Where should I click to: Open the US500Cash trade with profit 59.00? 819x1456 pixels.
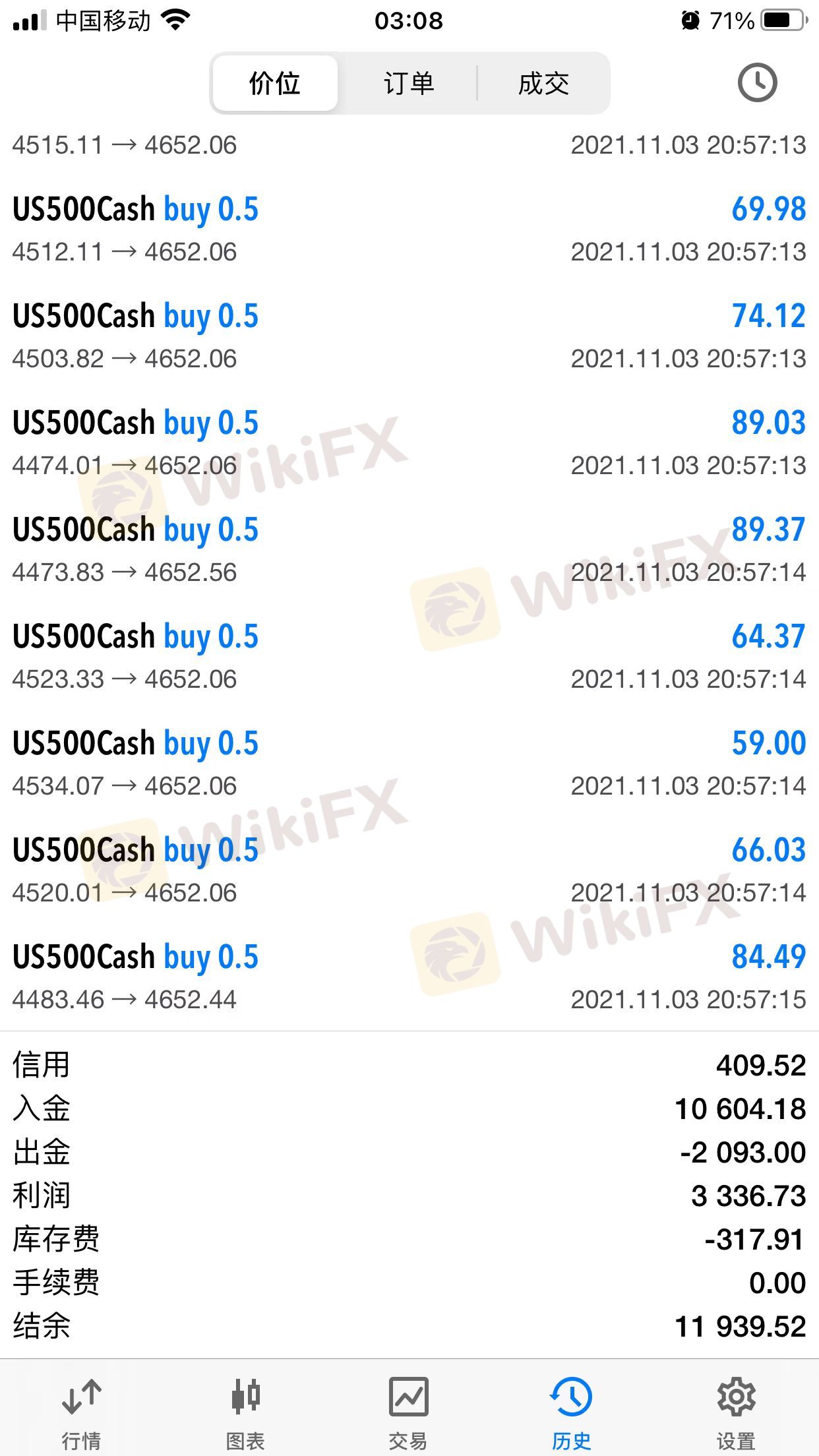pos(409,764)
